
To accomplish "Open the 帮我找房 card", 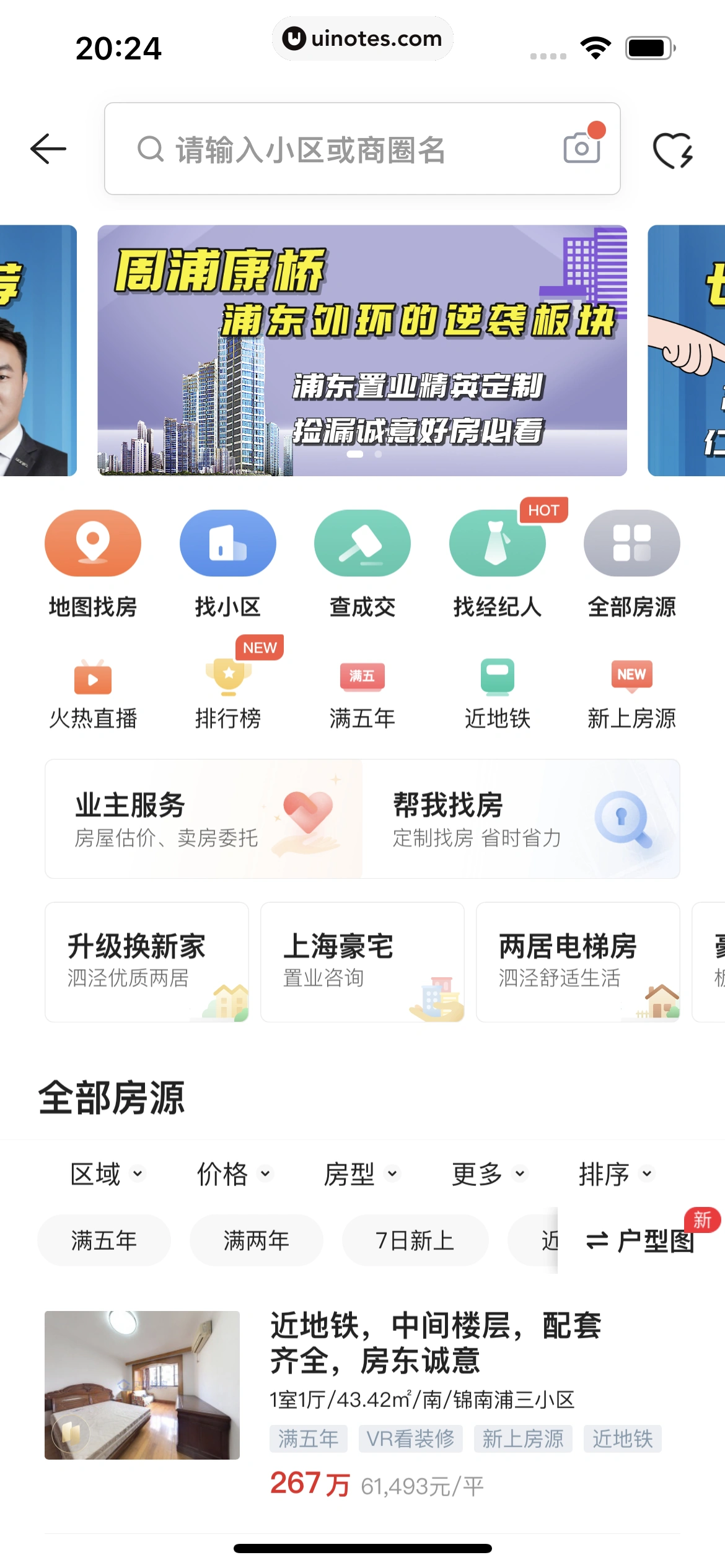I will pos(521,819).
